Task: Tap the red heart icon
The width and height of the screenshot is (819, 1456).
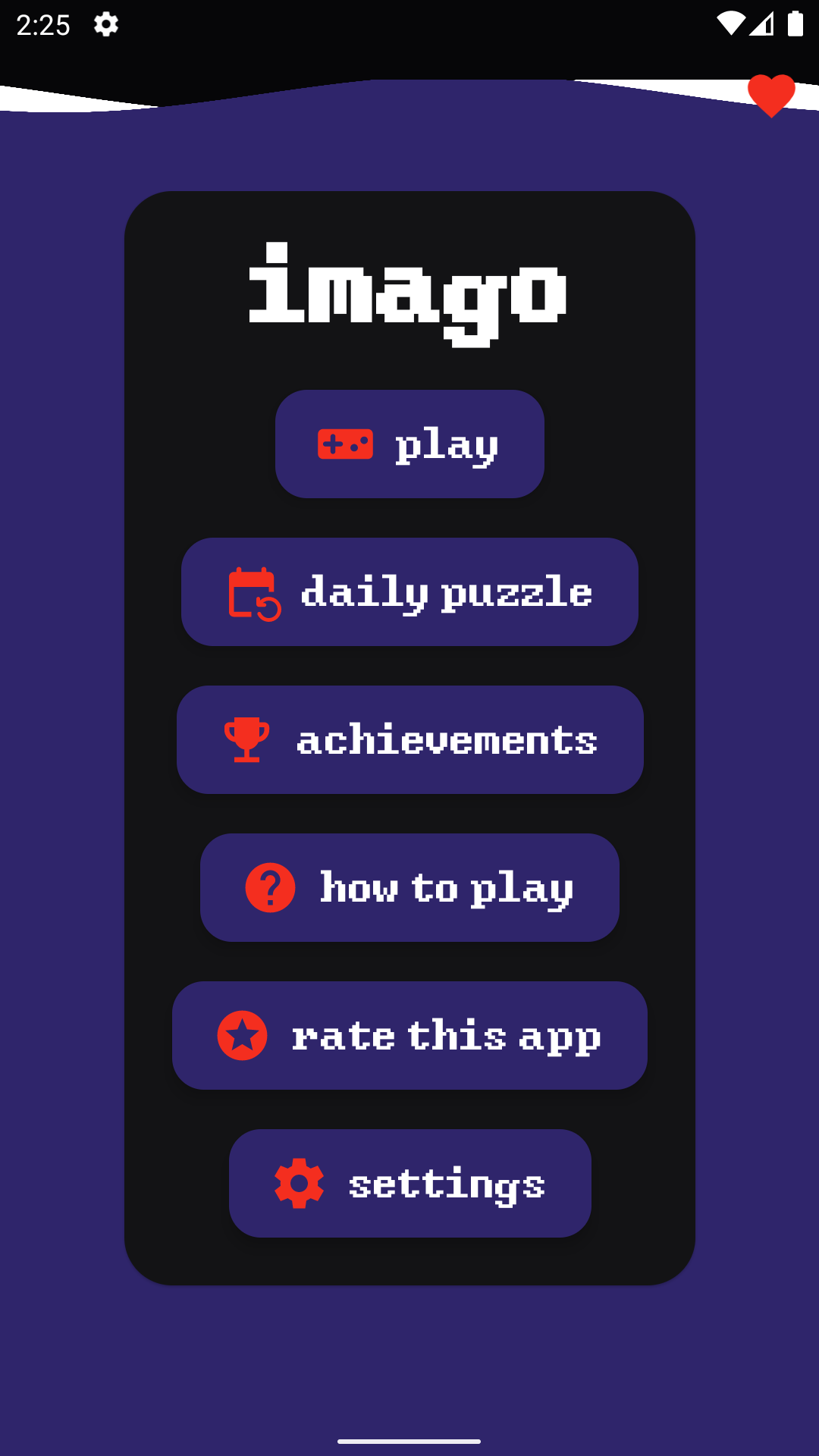Action: 771,96
